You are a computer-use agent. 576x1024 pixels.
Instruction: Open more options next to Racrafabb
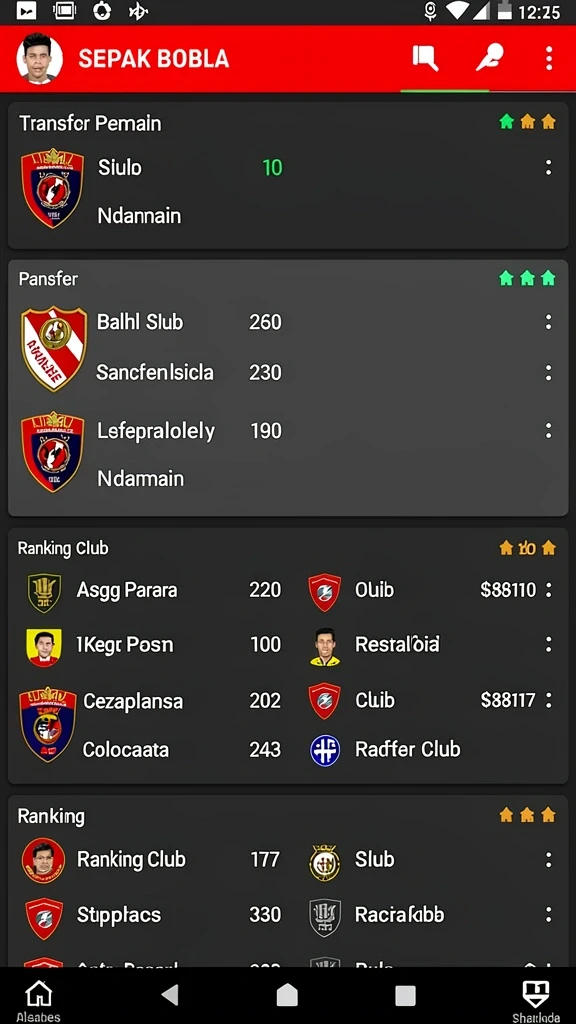pyautogui.click(x=549, y=915)
